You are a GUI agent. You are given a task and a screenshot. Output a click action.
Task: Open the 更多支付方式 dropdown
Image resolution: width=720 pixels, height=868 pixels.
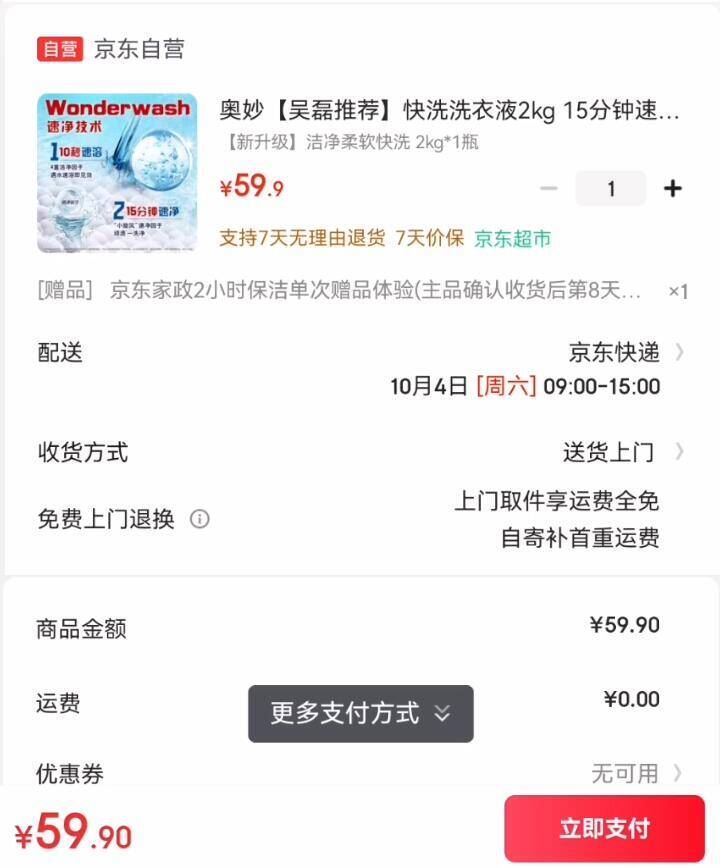pos(360,713)
